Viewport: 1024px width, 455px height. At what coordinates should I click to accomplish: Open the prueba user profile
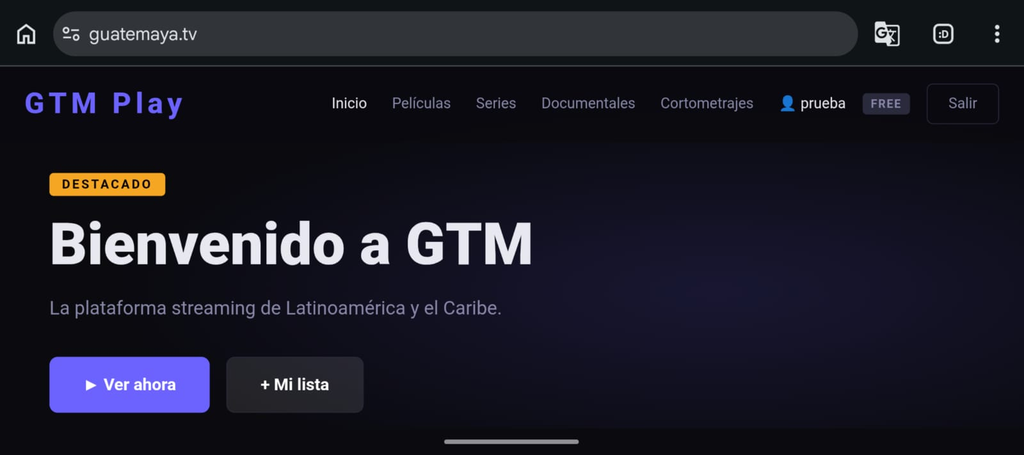(812, 103)
